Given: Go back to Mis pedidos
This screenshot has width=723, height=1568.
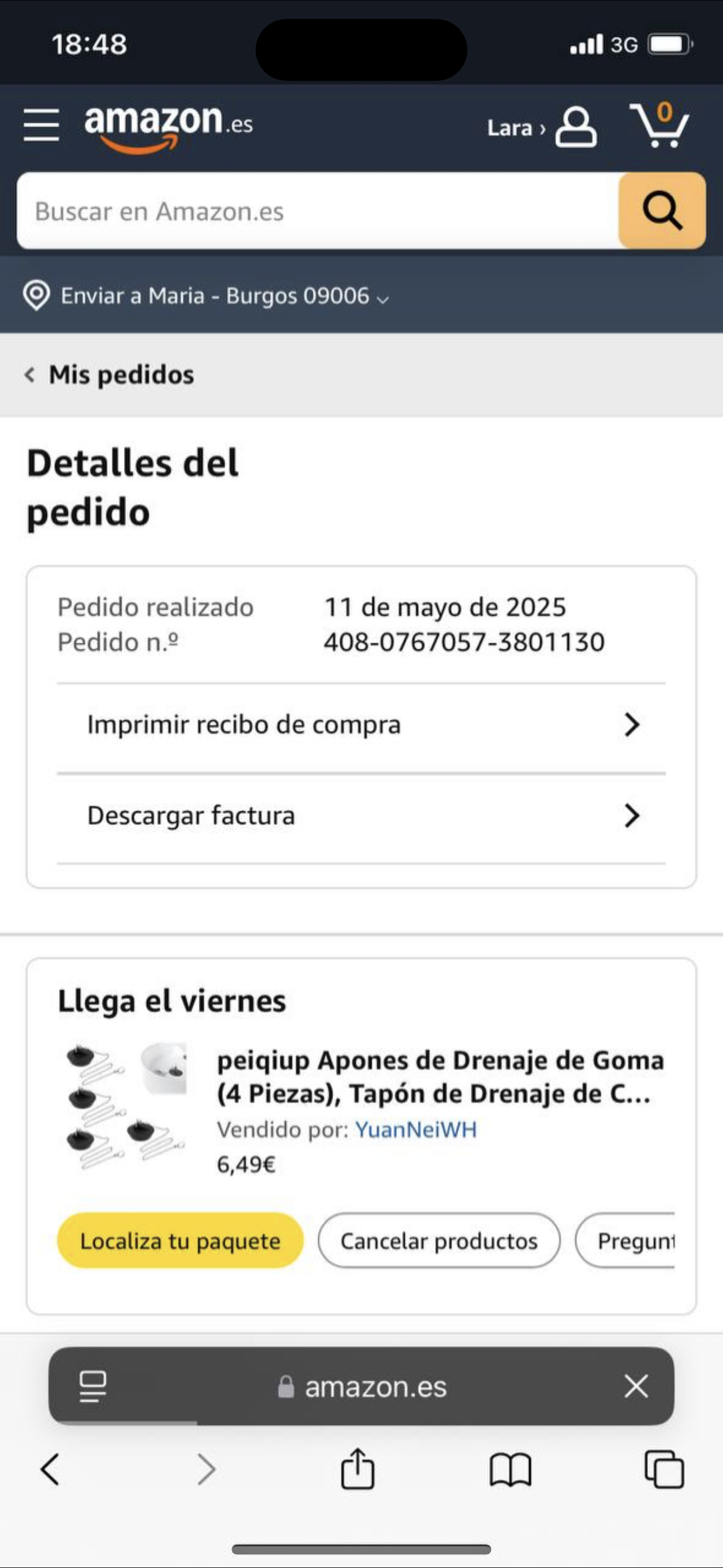Looking at the screenshot, I should click(x=109, y=375).
